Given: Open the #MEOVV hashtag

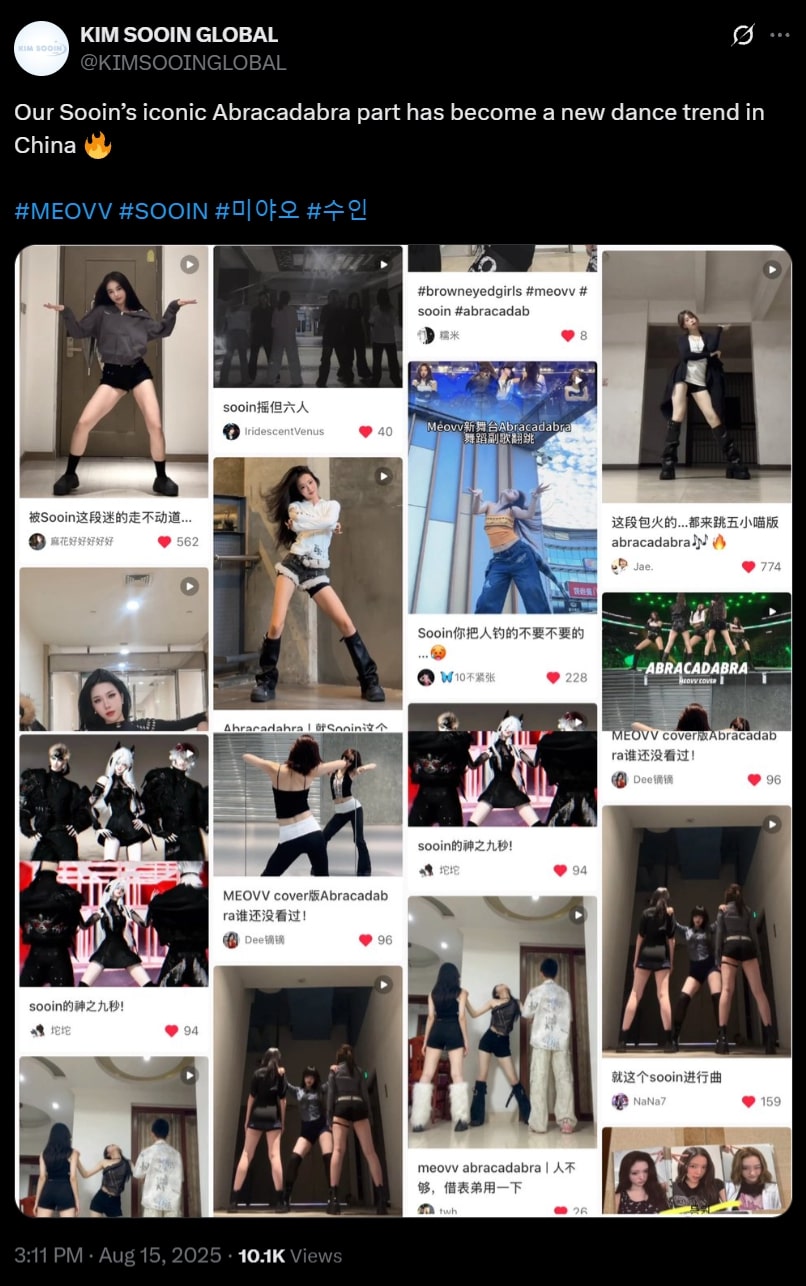Looking at the screenshot, I should pyautogui.click(x=62, y=211).
